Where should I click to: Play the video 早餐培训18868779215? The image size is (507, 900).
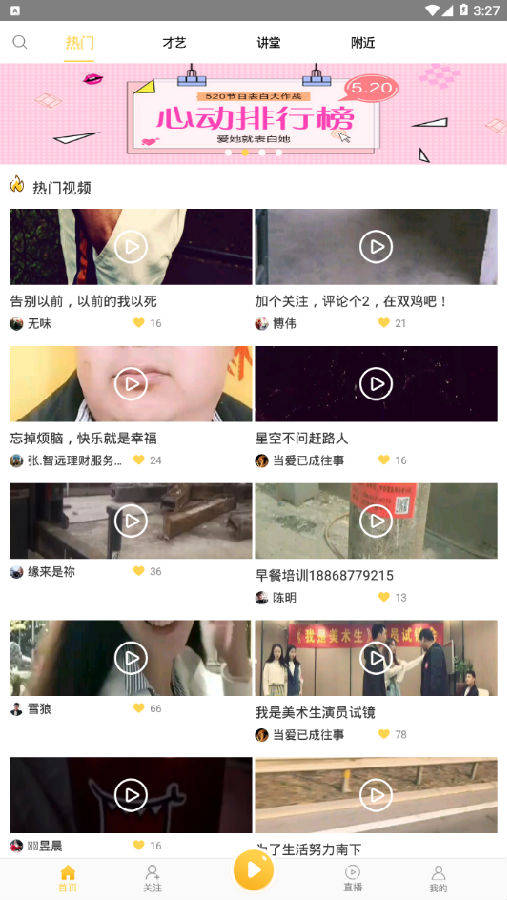click(376, 521)
